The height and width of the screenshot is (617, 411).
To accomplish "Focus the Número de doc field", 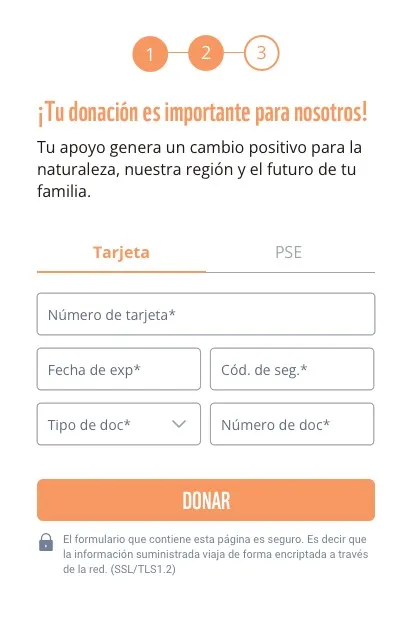I will (x=292, y=424).
